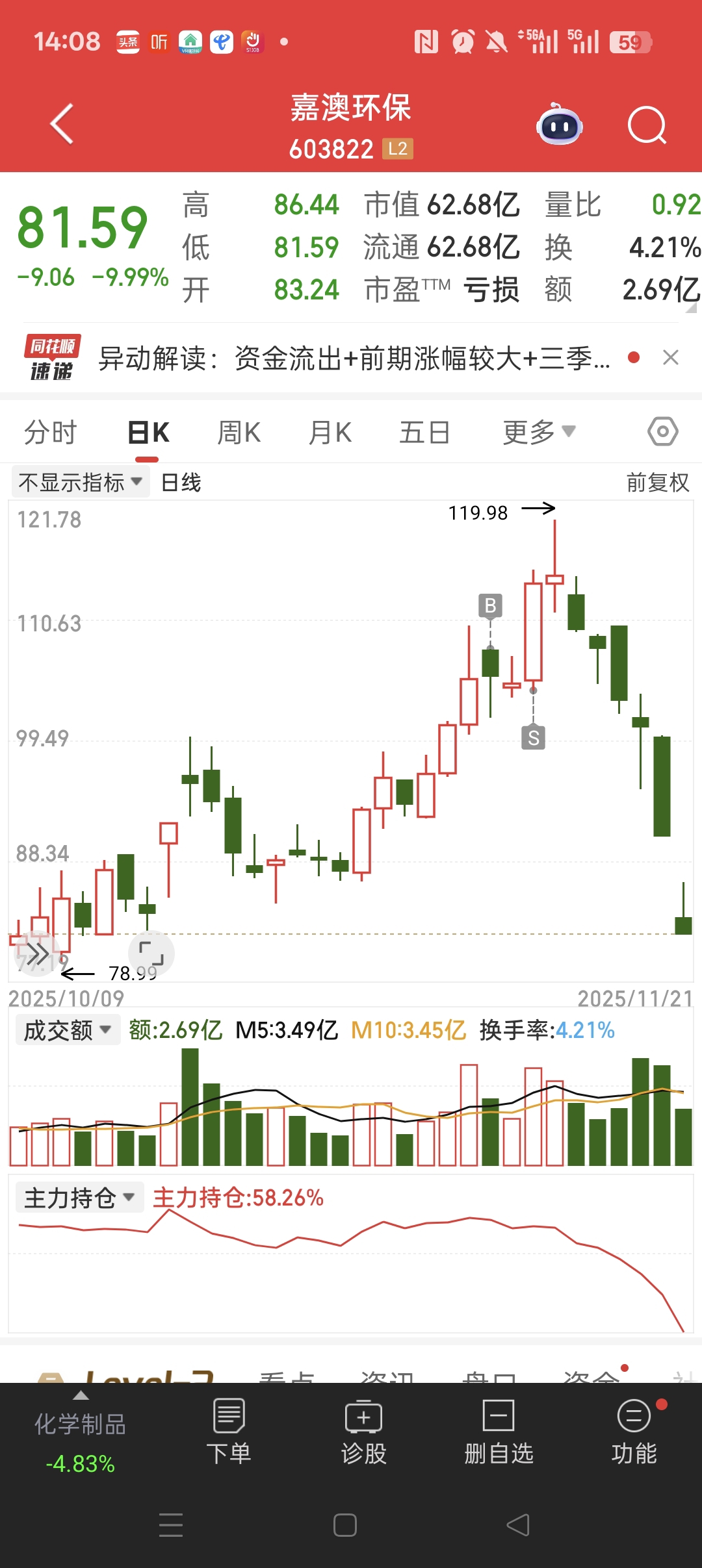The image size is (702, 1568).
Task: Open stock search magnifier
Action: pos(647,125)
